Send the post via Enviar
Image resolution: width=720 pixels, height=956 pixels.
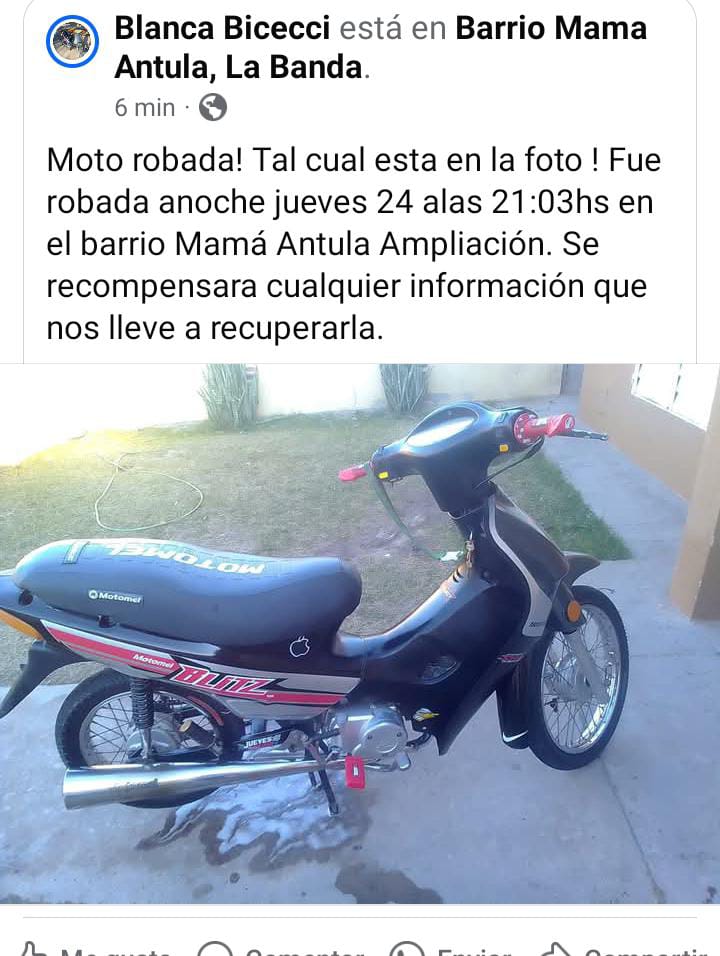pos(455,950)
